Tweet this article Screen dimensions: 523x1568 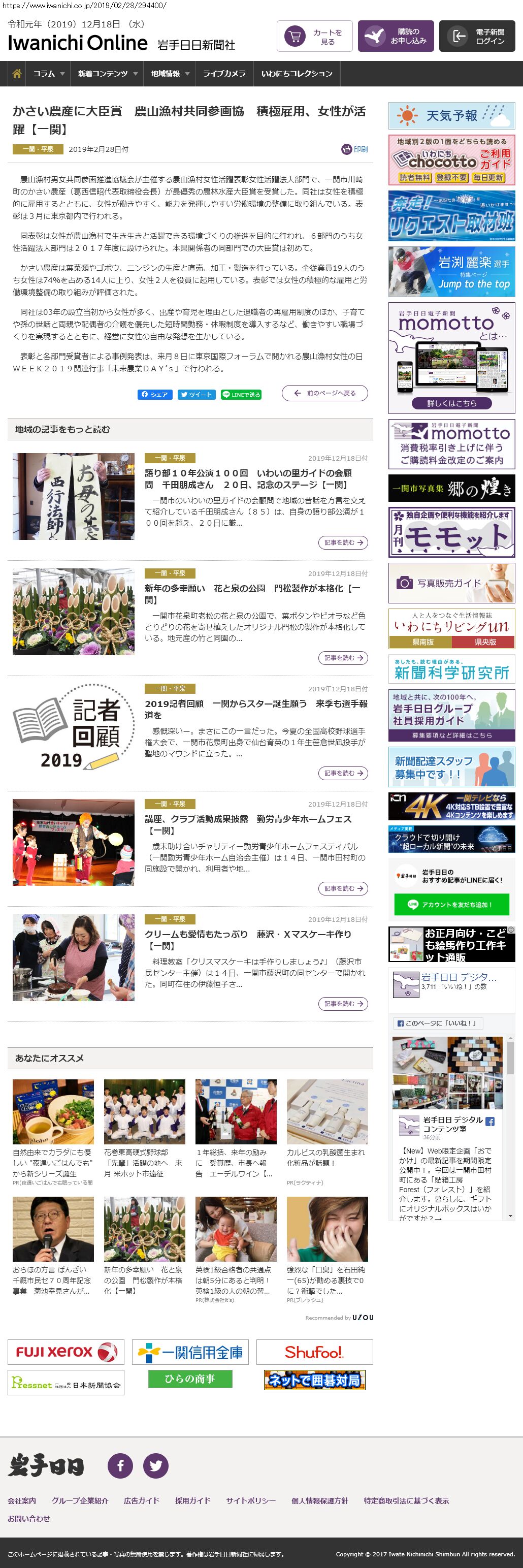[196, 395]
